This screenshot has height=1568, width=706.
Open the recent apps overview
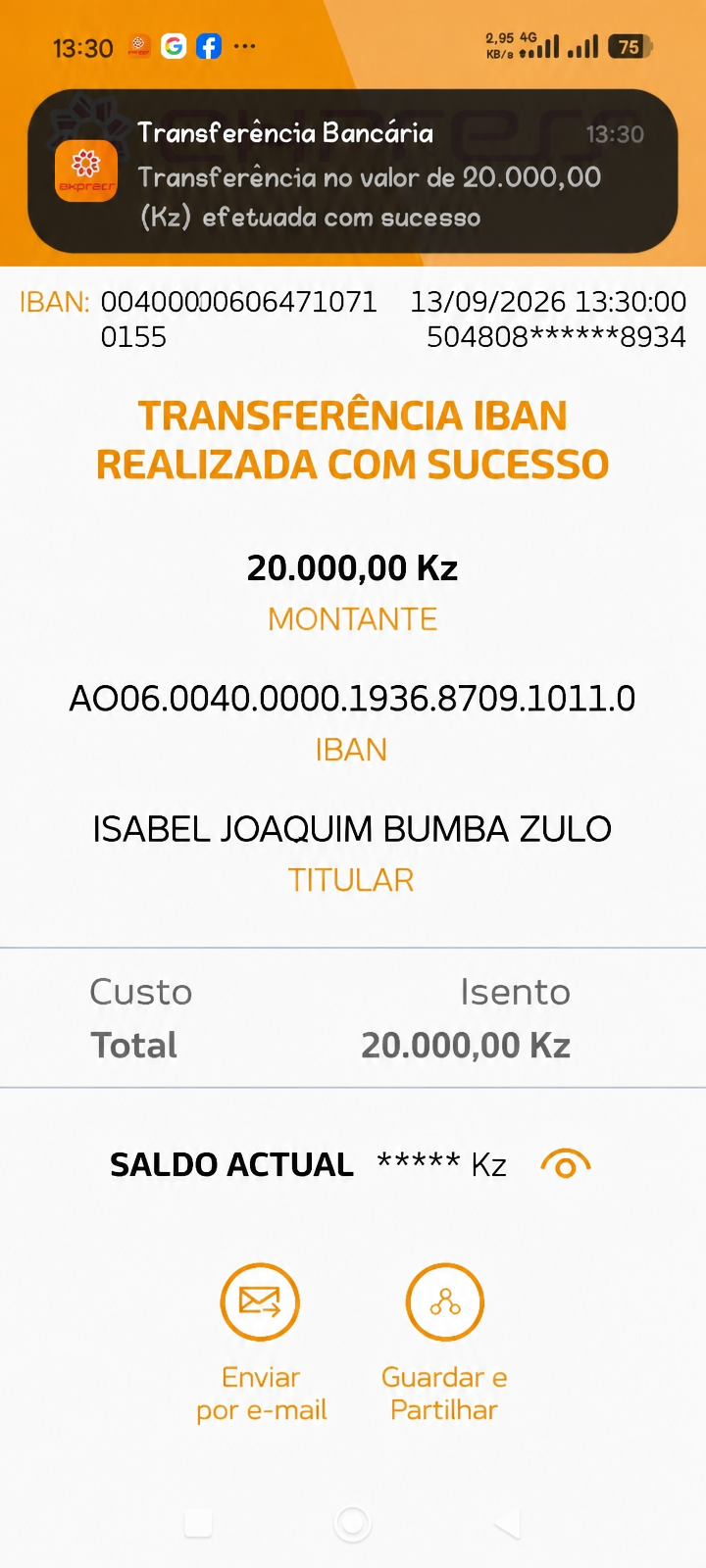pyautogui.click(x=199, y=1523)
